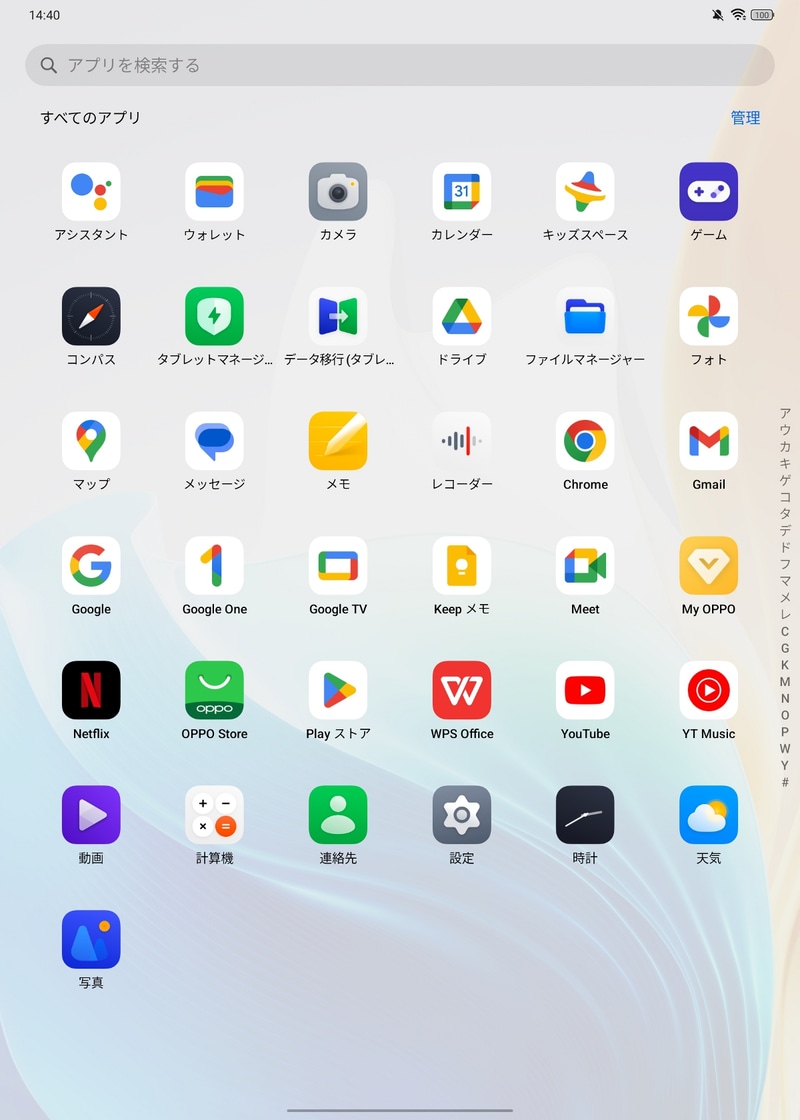Launch the ファイルマネージャー file manager

click(x=585, y=316)
